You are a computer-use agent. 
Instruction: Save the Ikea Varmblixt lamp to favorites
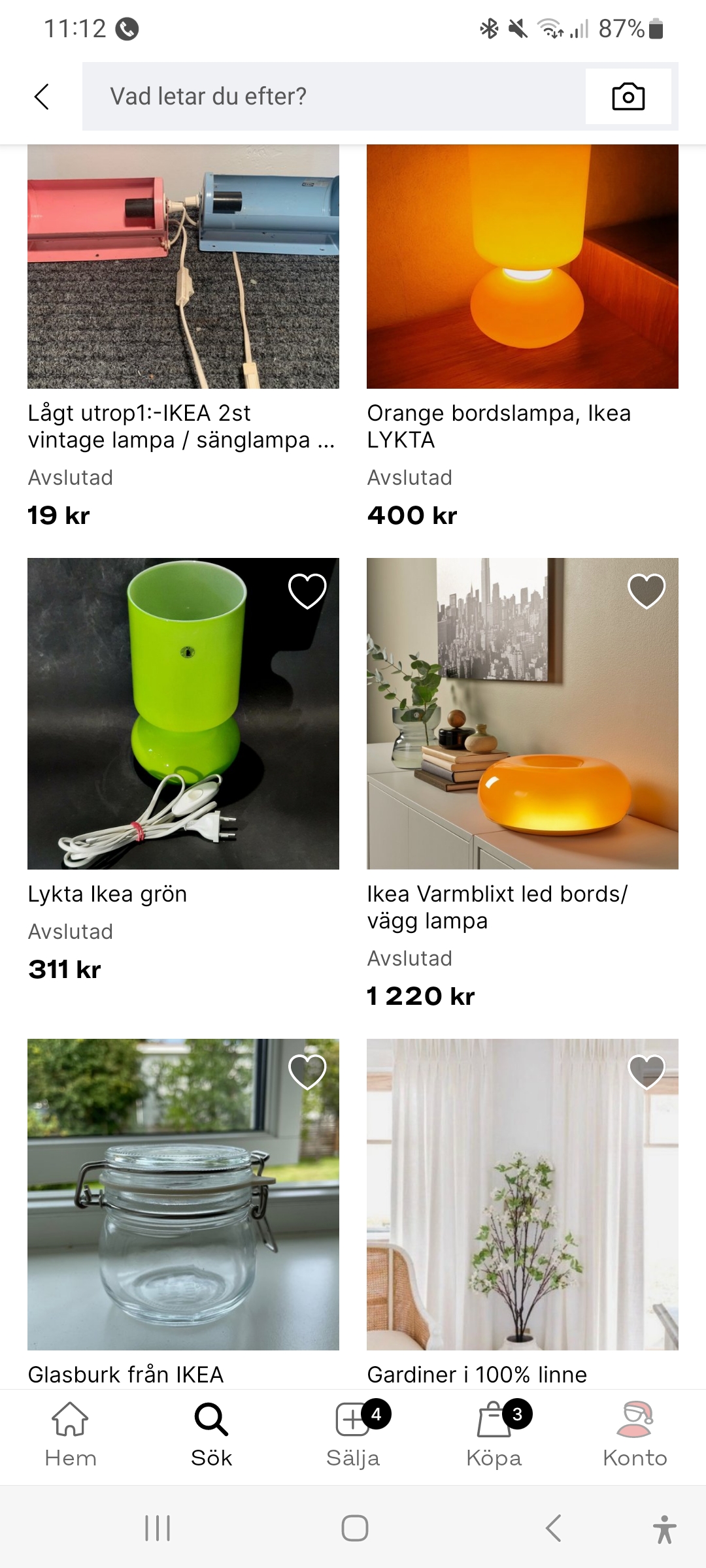point(647,591)
